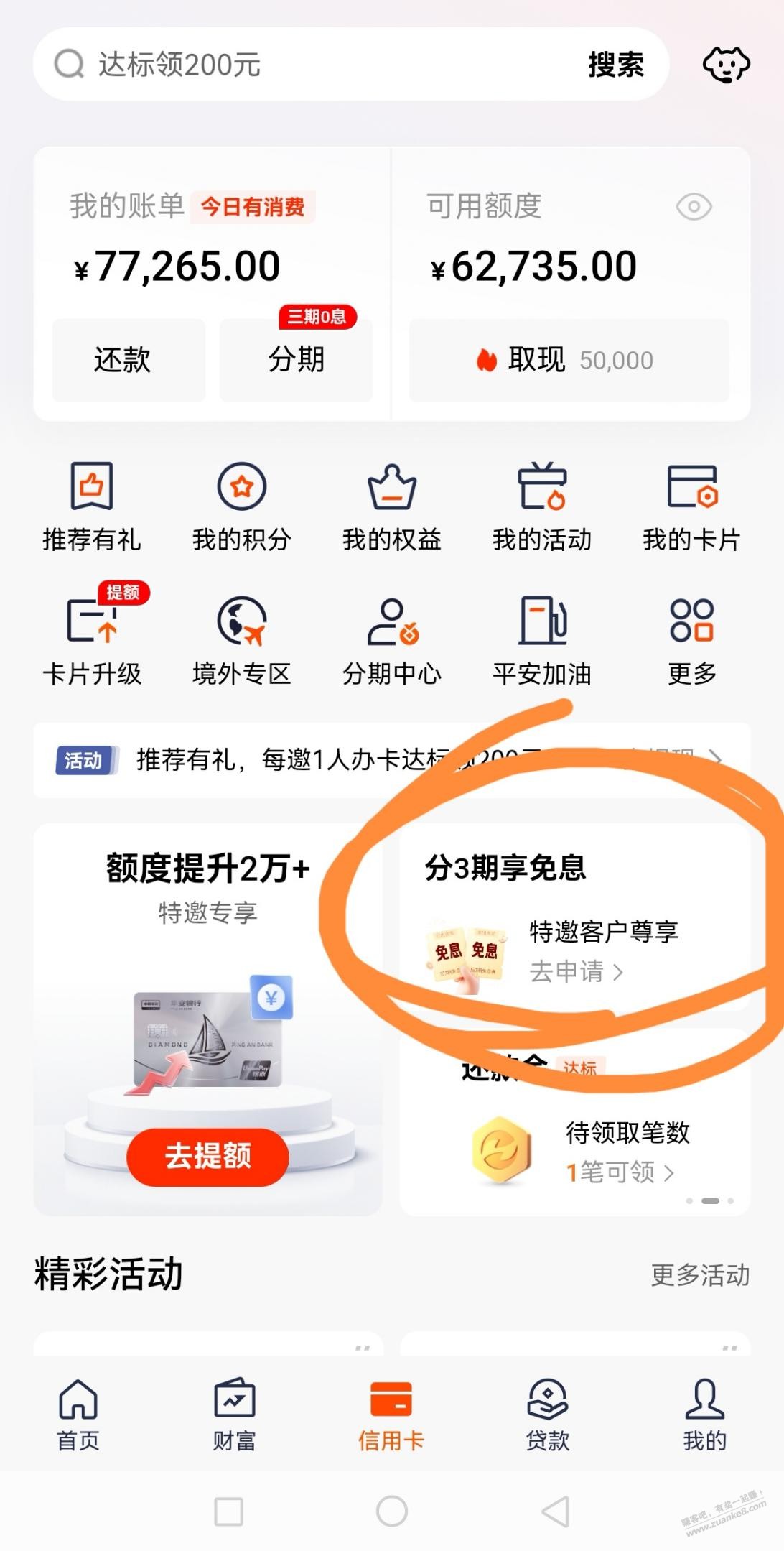Tap the 取现 50,000 button

tap(569, 360)
